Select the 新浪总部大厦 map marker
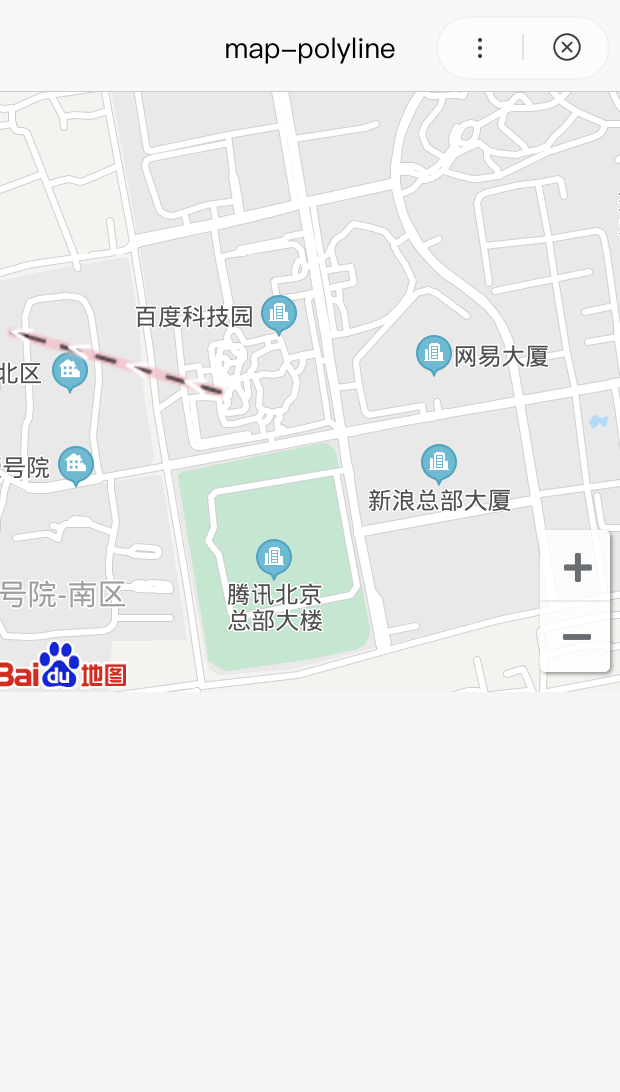The height and width of the screenshot is (1092, 620). click(x=438, y=462)
